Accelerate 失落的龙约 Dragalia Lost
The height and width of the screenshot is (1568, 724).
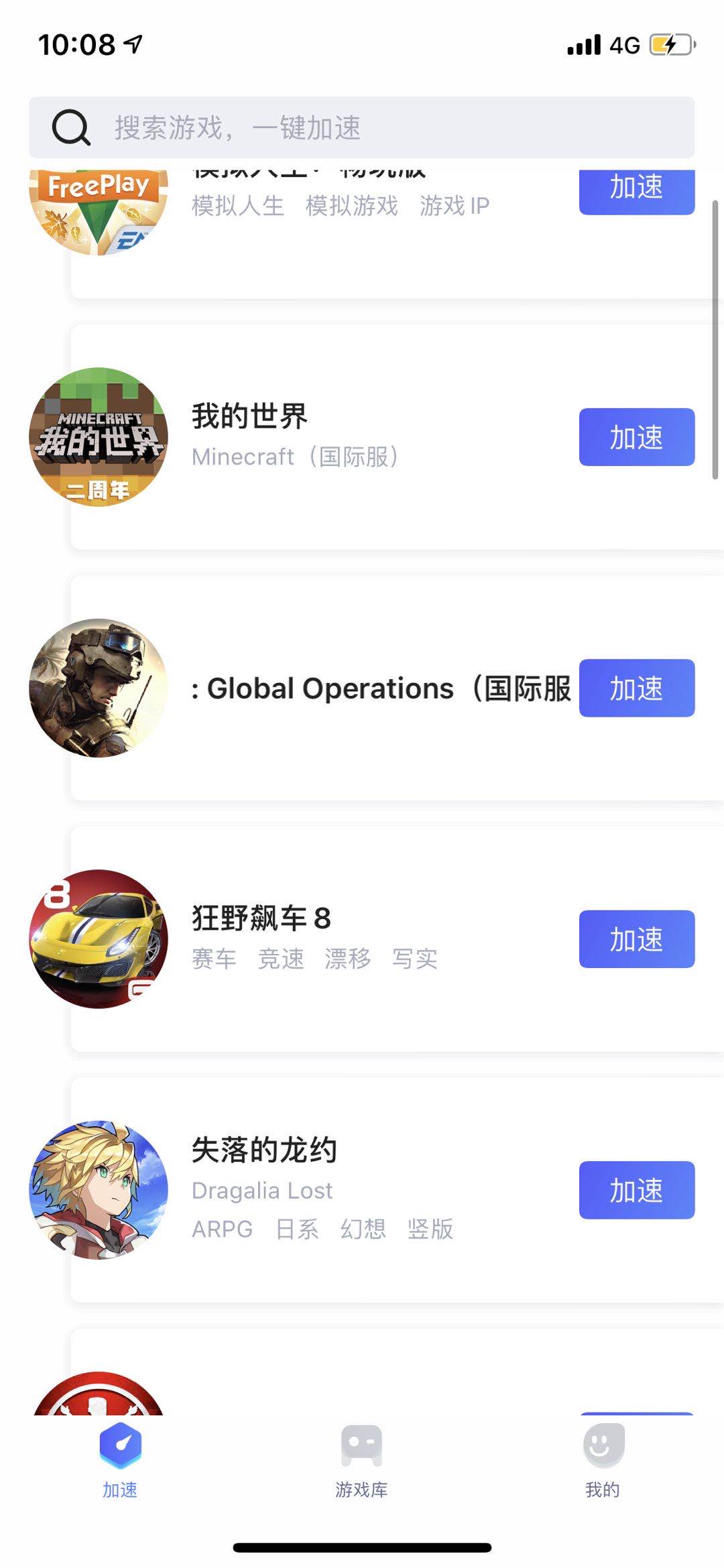pos(636,1190)
